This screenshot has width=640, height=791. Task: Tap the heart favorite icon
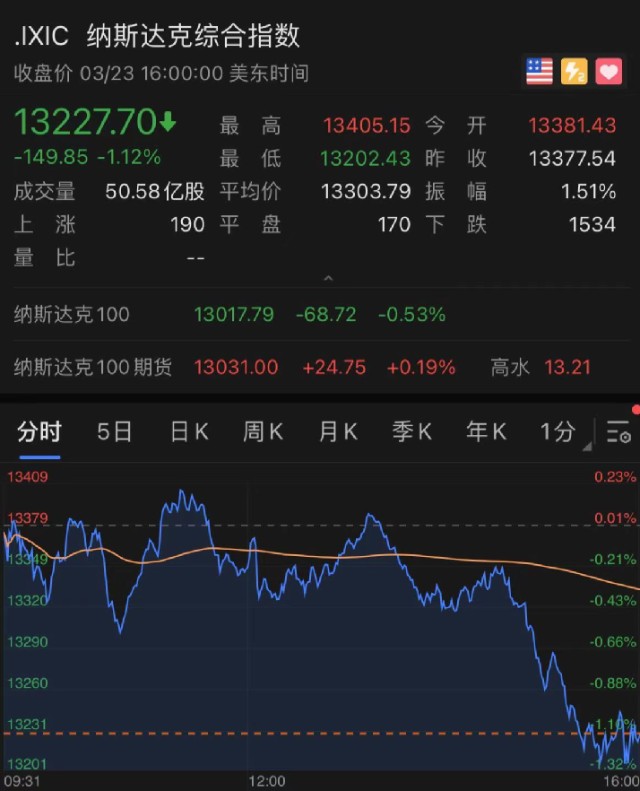pos(609,71)
